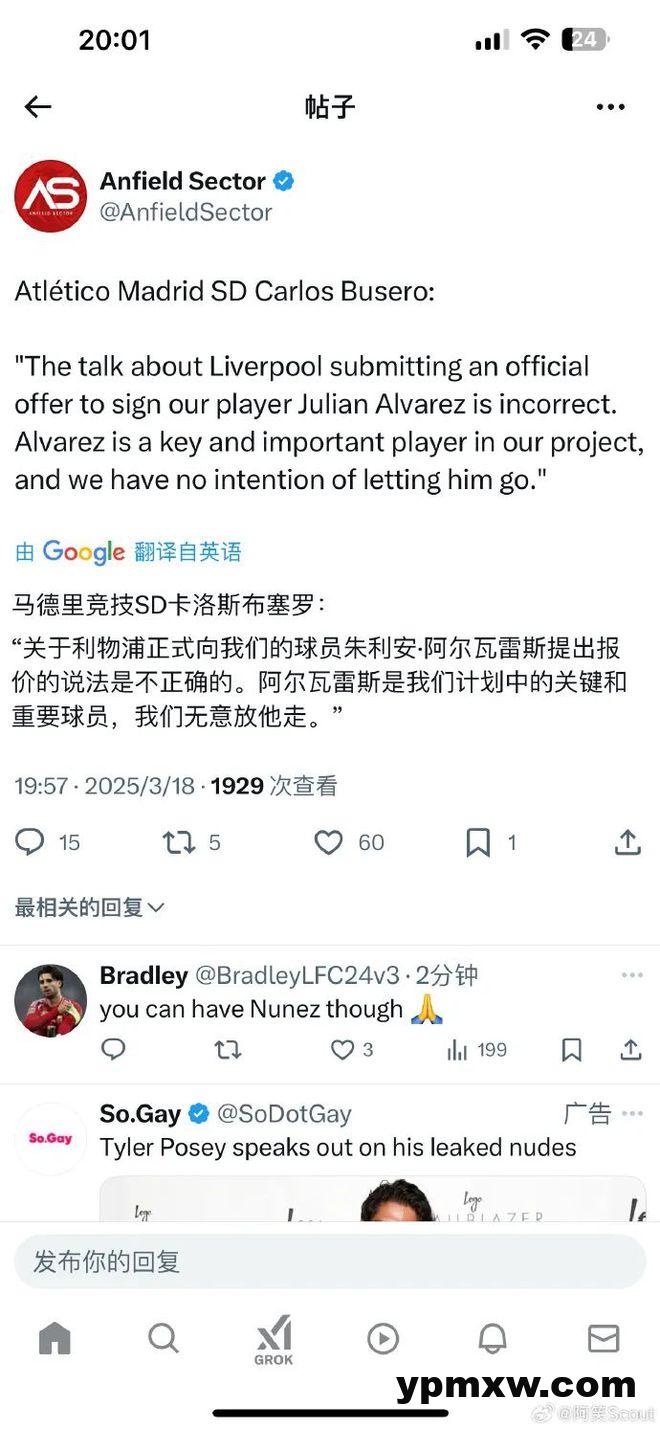Screen dimensions: 660x1429
Task: Open the messages envelope tab
Action: click(x=603, y=1338)
